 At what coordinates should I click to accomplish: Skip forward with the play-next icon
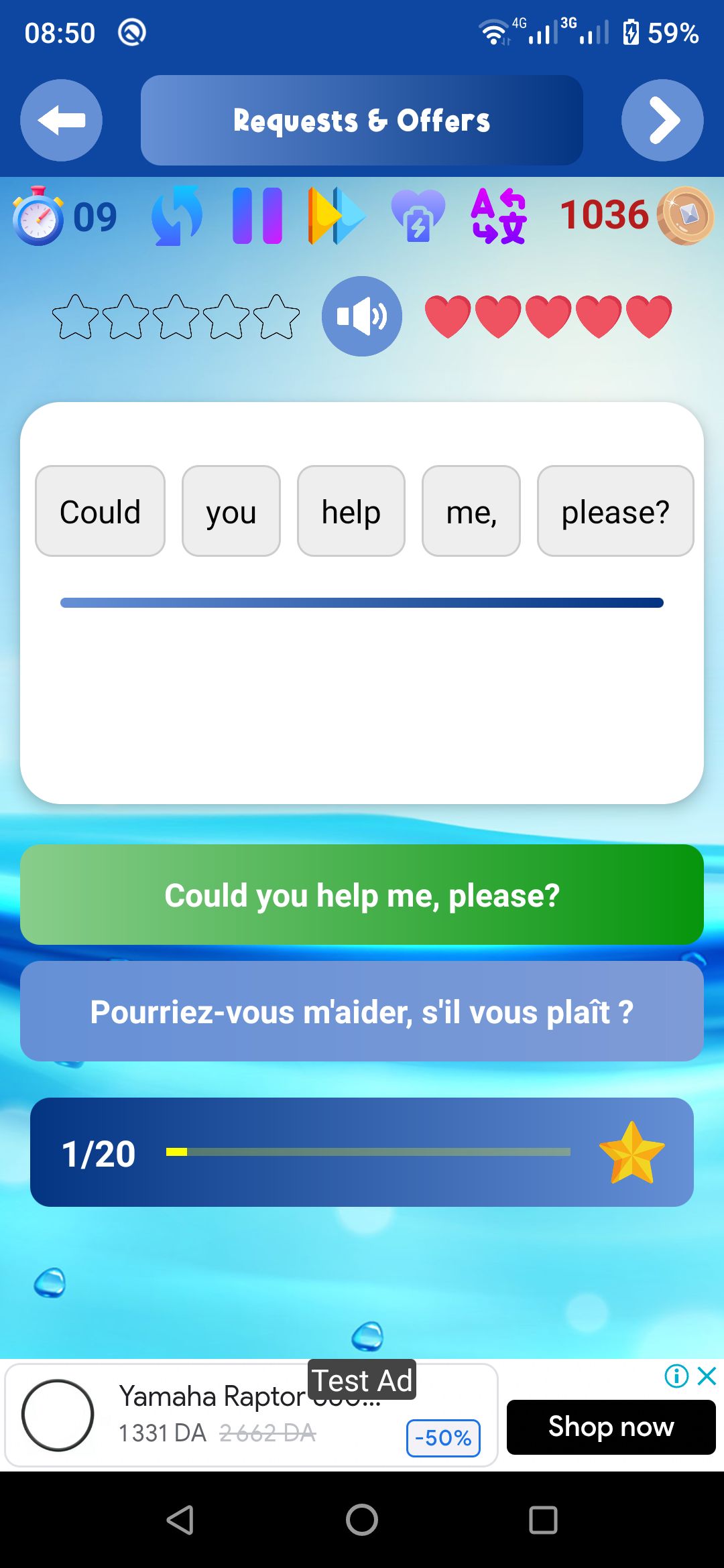tap(337, 216)
